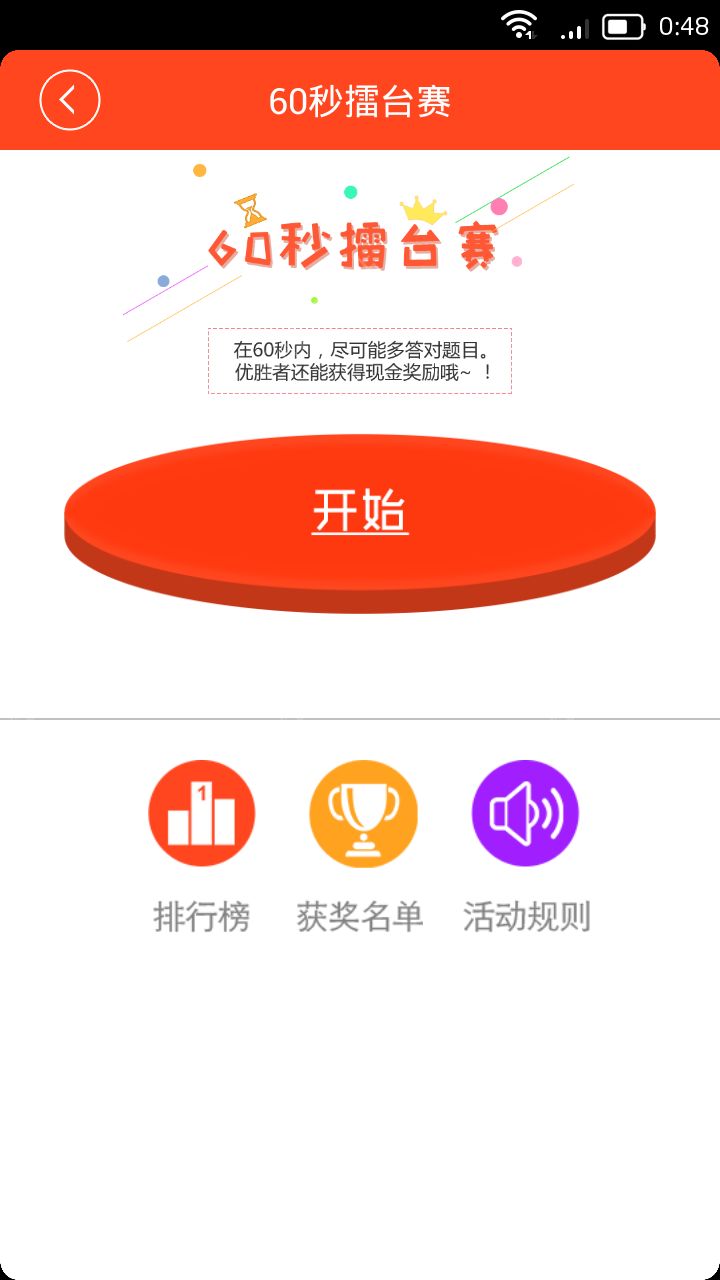
Task: Open 活动规则 activity rules
Action: 525,814
